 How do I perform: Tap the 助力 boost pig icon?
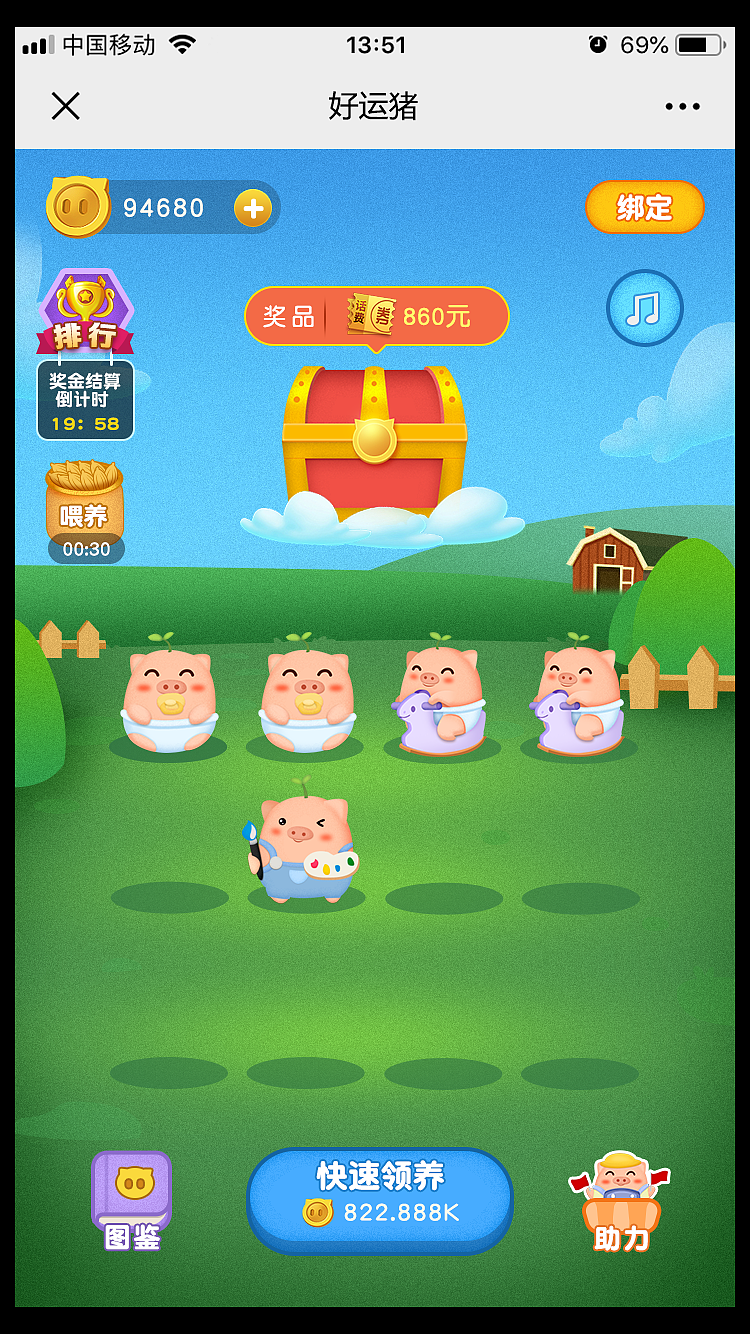[x=620, y=1197]
